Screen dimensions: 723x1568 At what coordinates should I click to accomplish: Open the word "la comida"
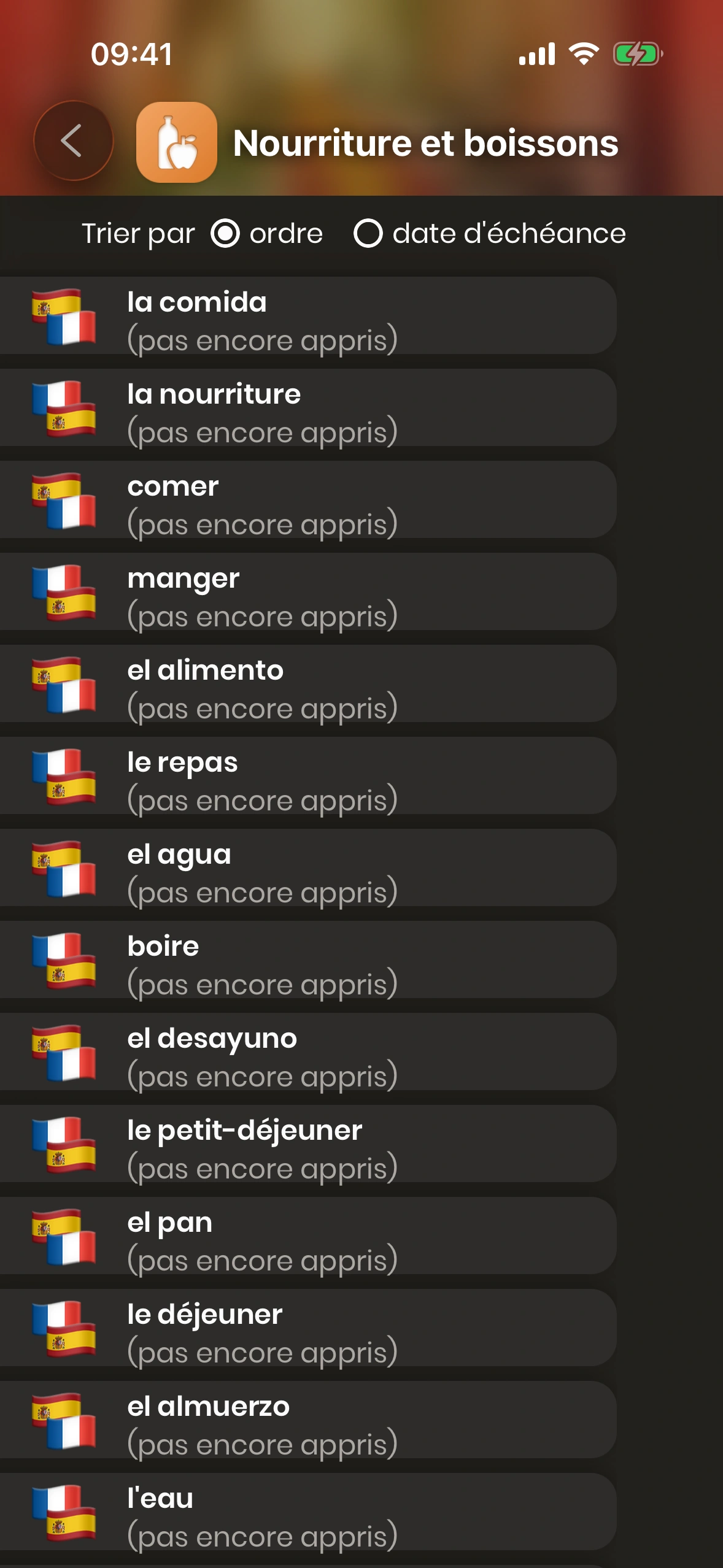[x=307, y=316]
